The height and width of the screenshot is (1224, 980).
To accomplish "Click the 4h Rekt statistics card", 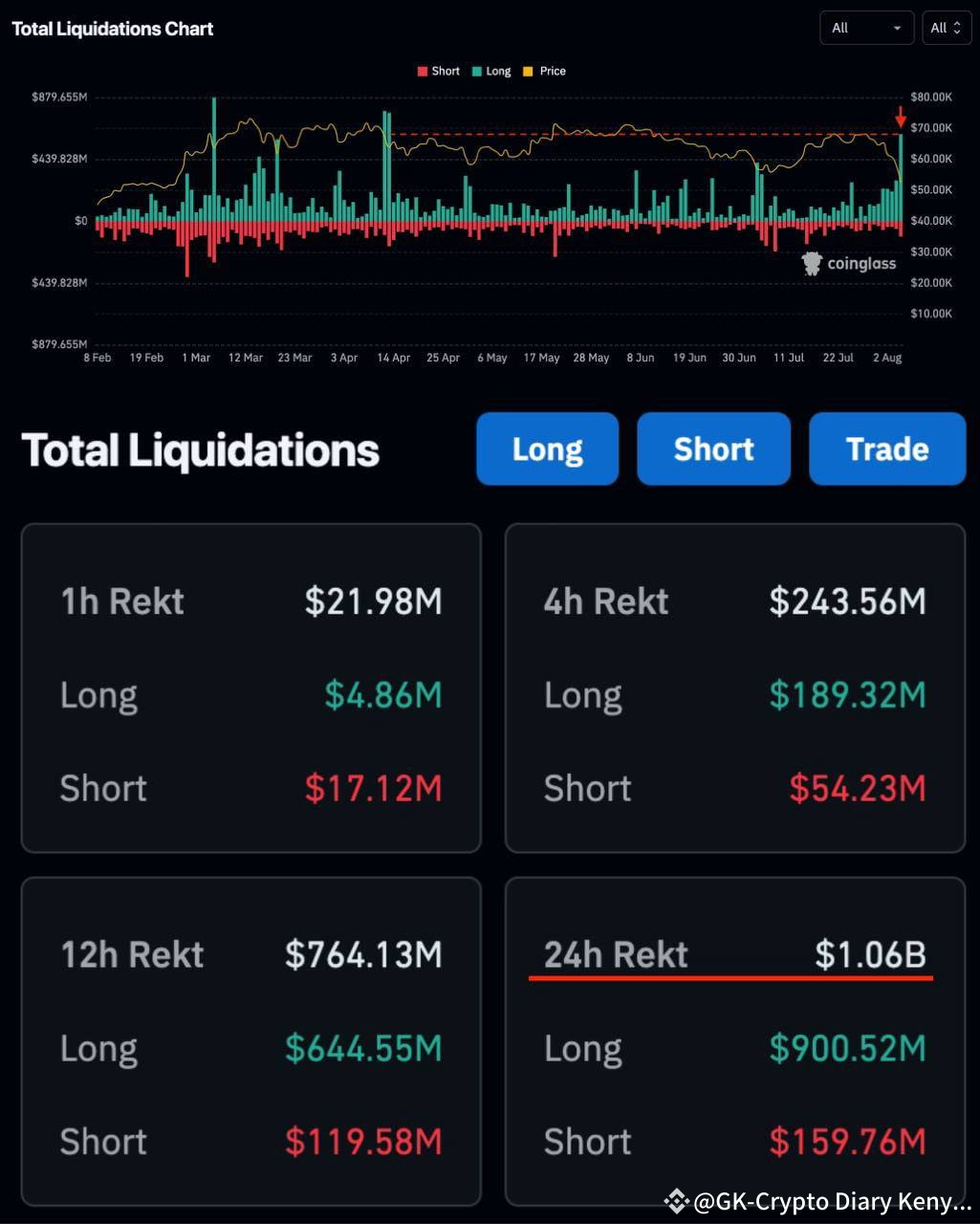I will pyautogui.click(x=734, y=687).
